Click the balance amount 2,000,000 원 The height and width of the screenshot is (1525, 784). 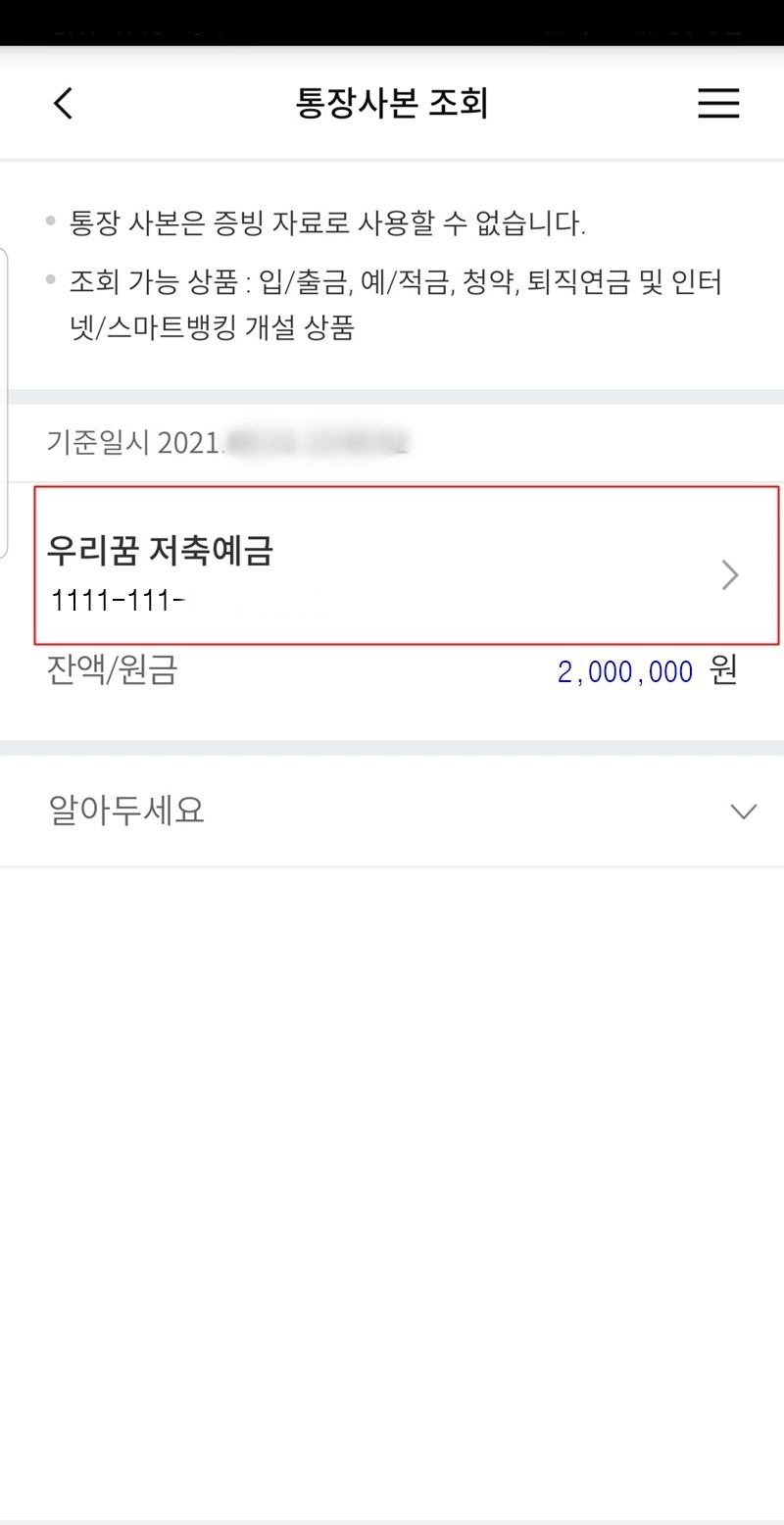click(x=625, y=671)
